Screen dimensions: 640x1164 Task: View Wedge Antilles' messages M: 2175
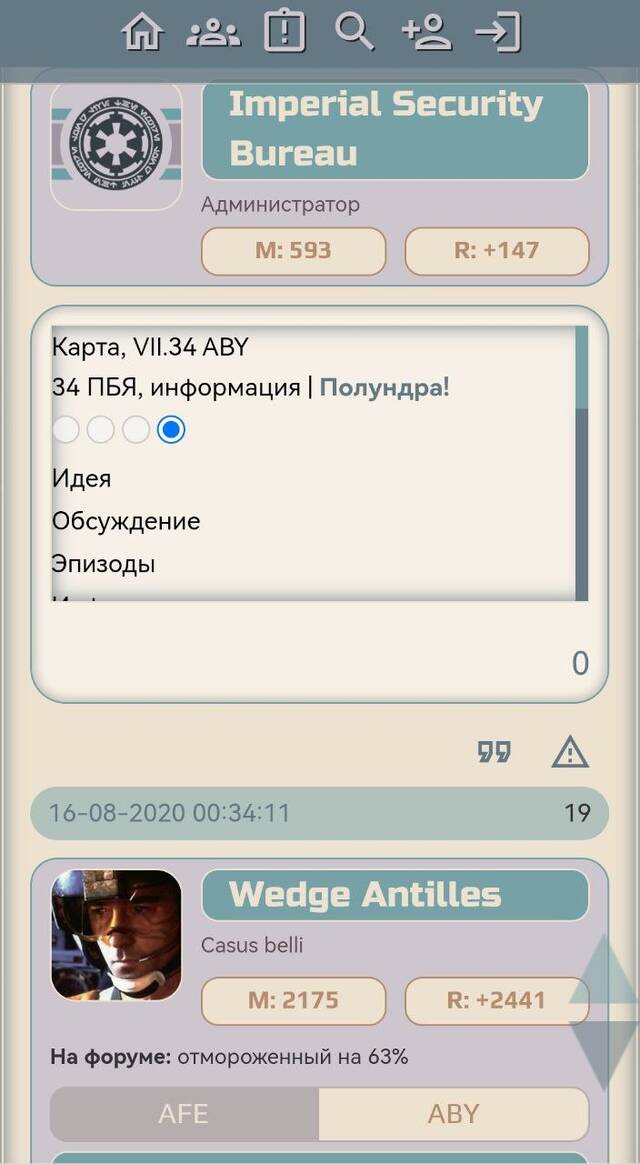pos(293,1000)
